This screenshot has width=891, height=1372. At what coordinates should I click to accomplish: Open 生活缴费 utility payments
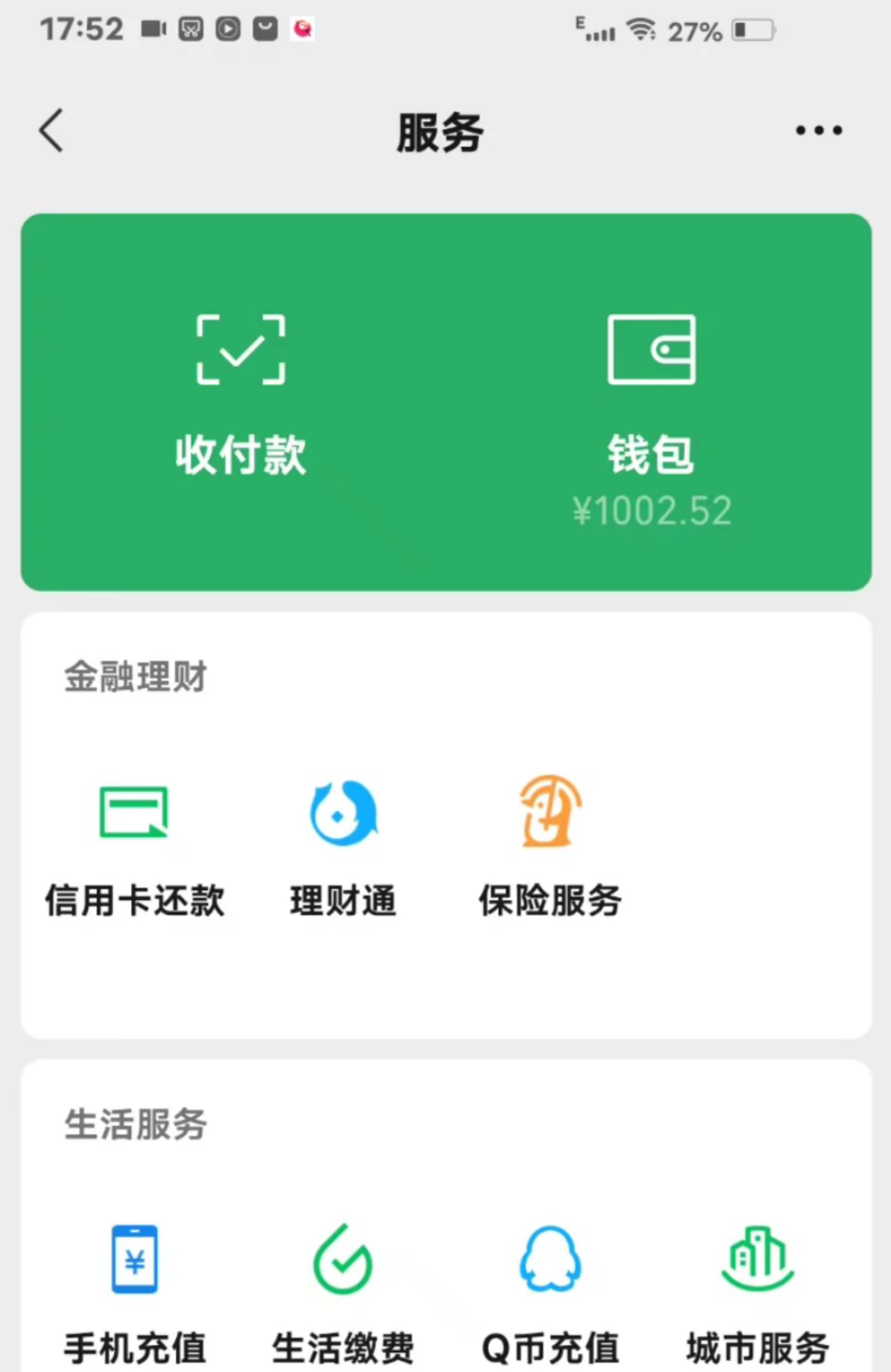(x=343, y=1292)
